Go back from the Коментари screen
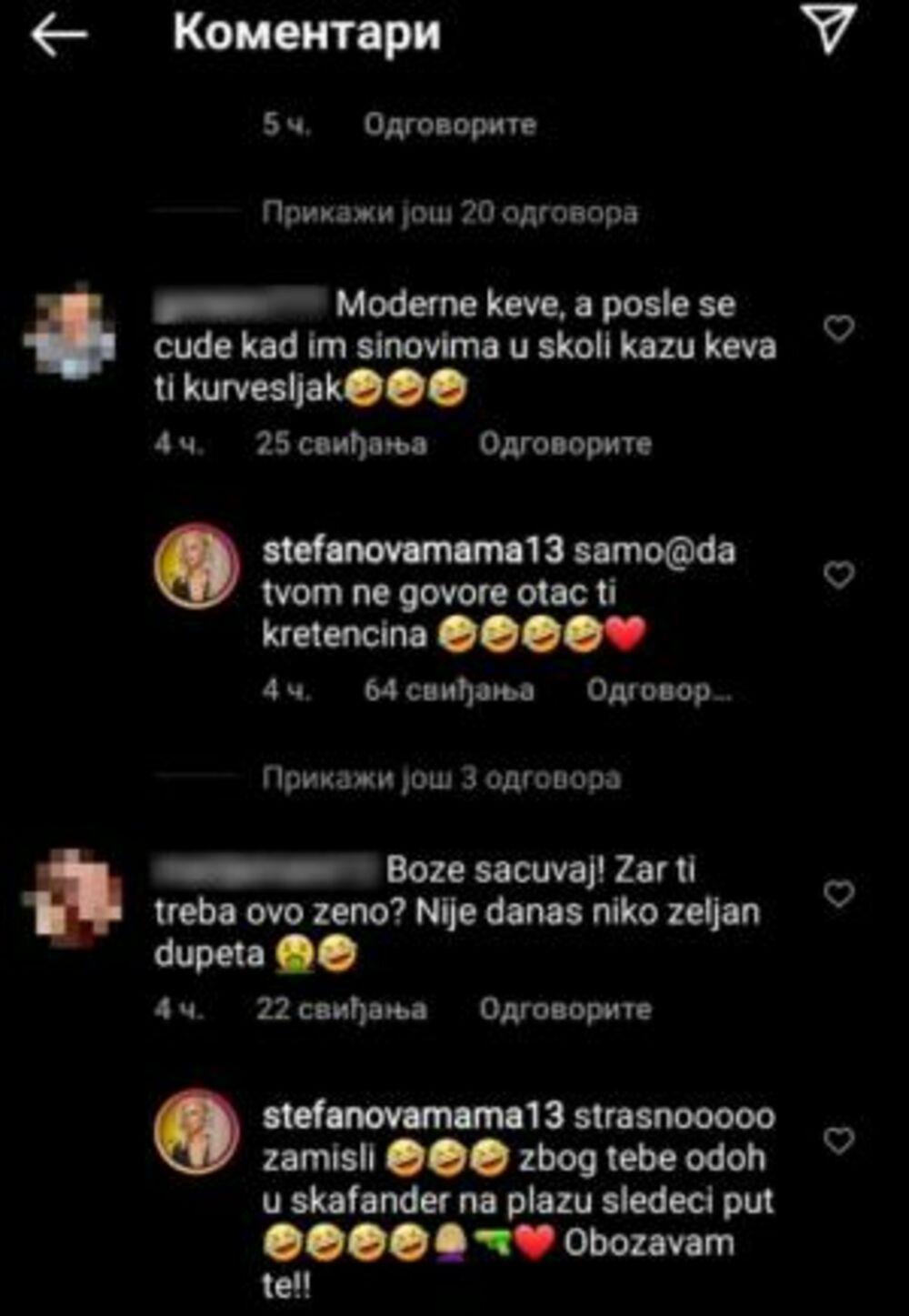The width and height of the screenshot is (909, 1316). pyautogui.click(x=59, y=35)
